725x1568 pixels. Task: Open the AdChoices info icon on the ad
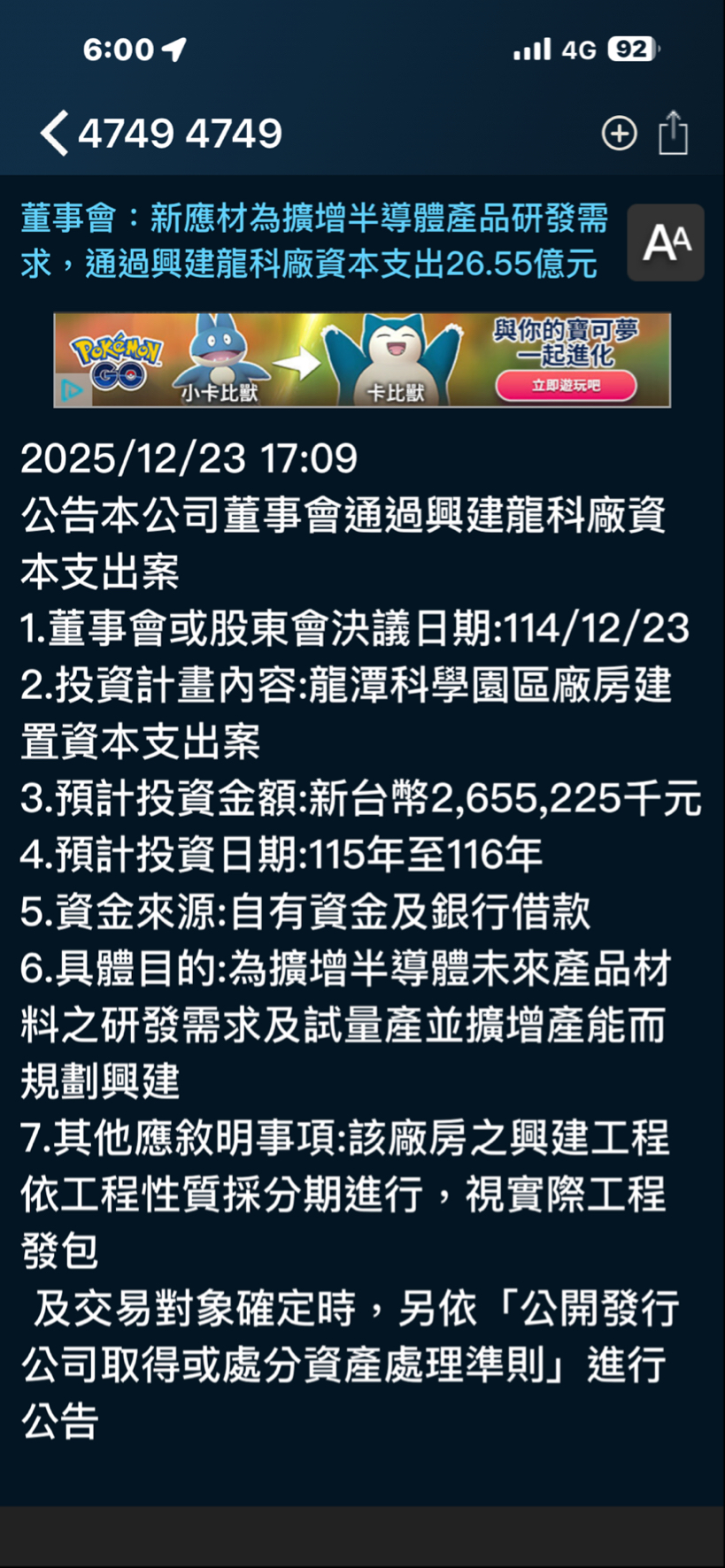click(x=72, y=390)
